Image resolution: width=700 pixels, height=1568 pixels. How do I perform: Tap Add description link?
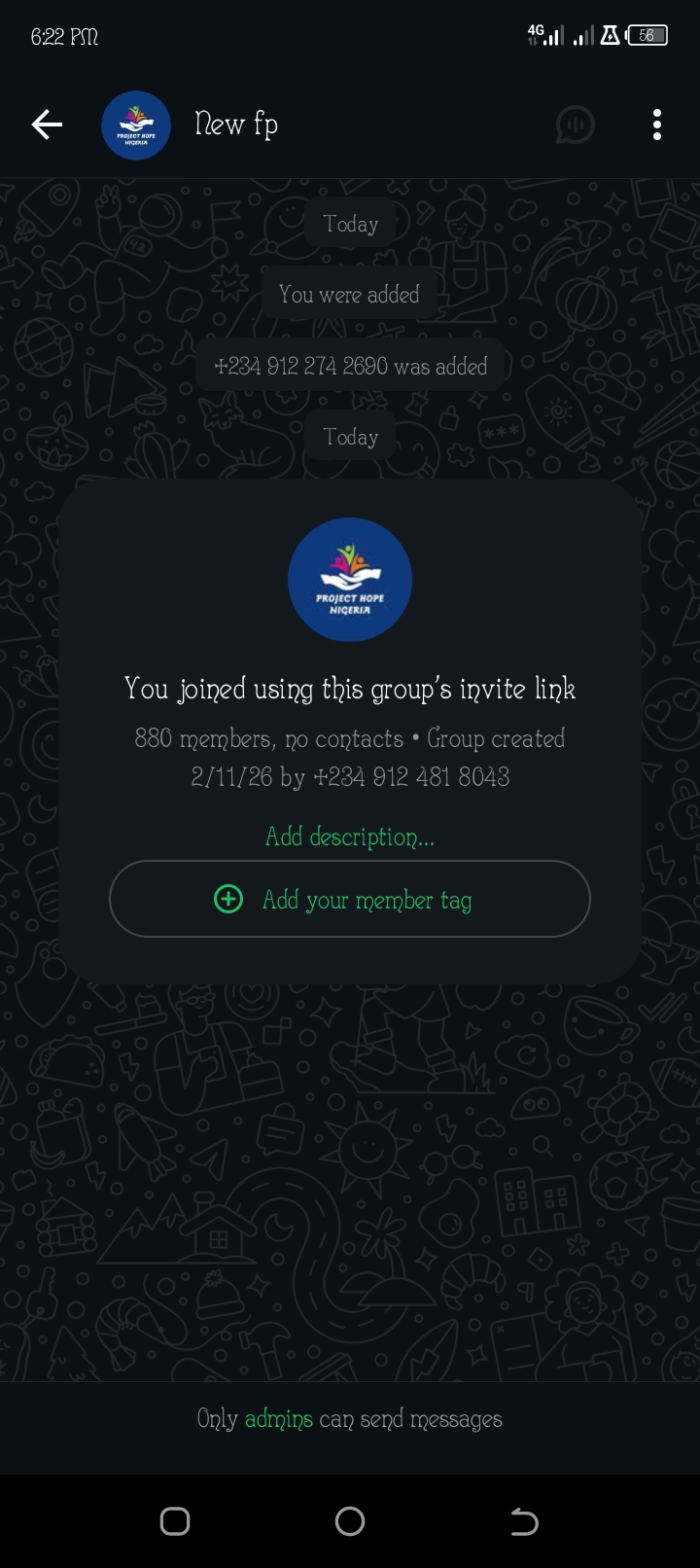point(349,837)
